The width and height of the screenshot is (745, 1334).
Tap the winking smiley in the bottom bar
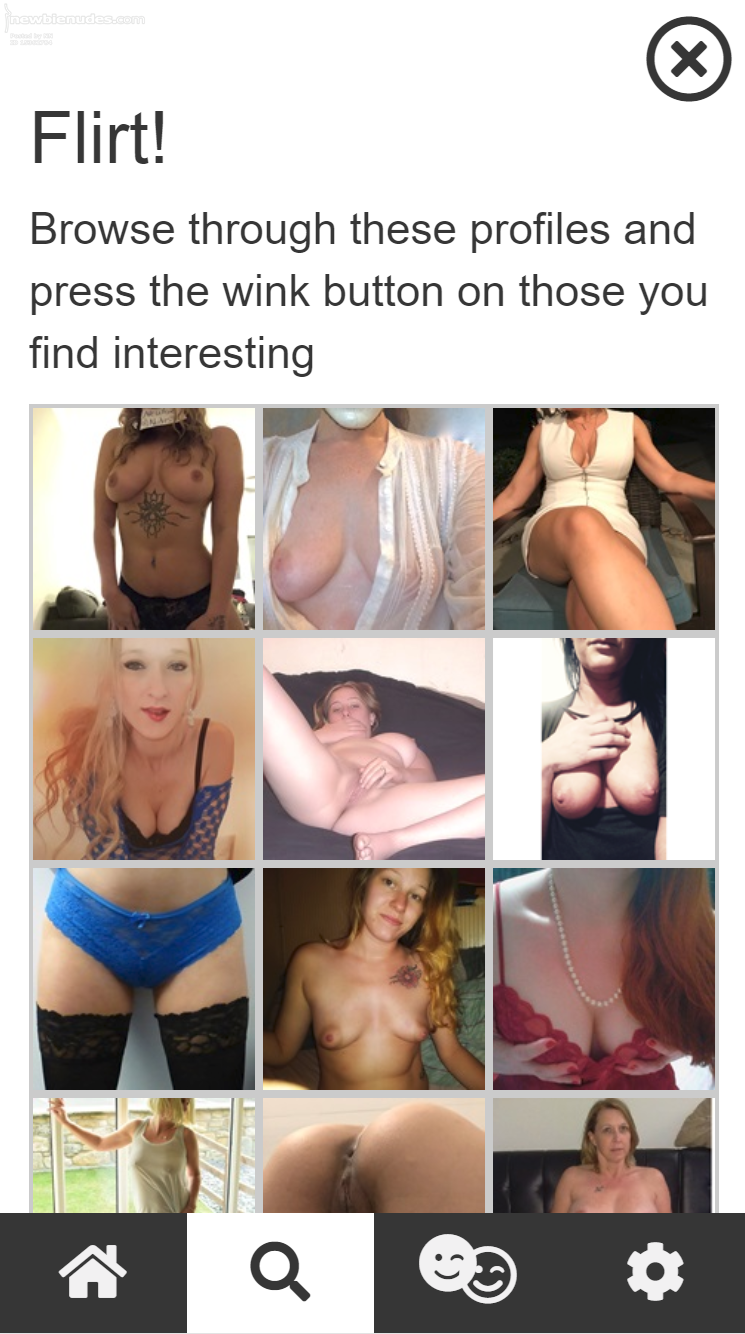(x=465, y=1271)
